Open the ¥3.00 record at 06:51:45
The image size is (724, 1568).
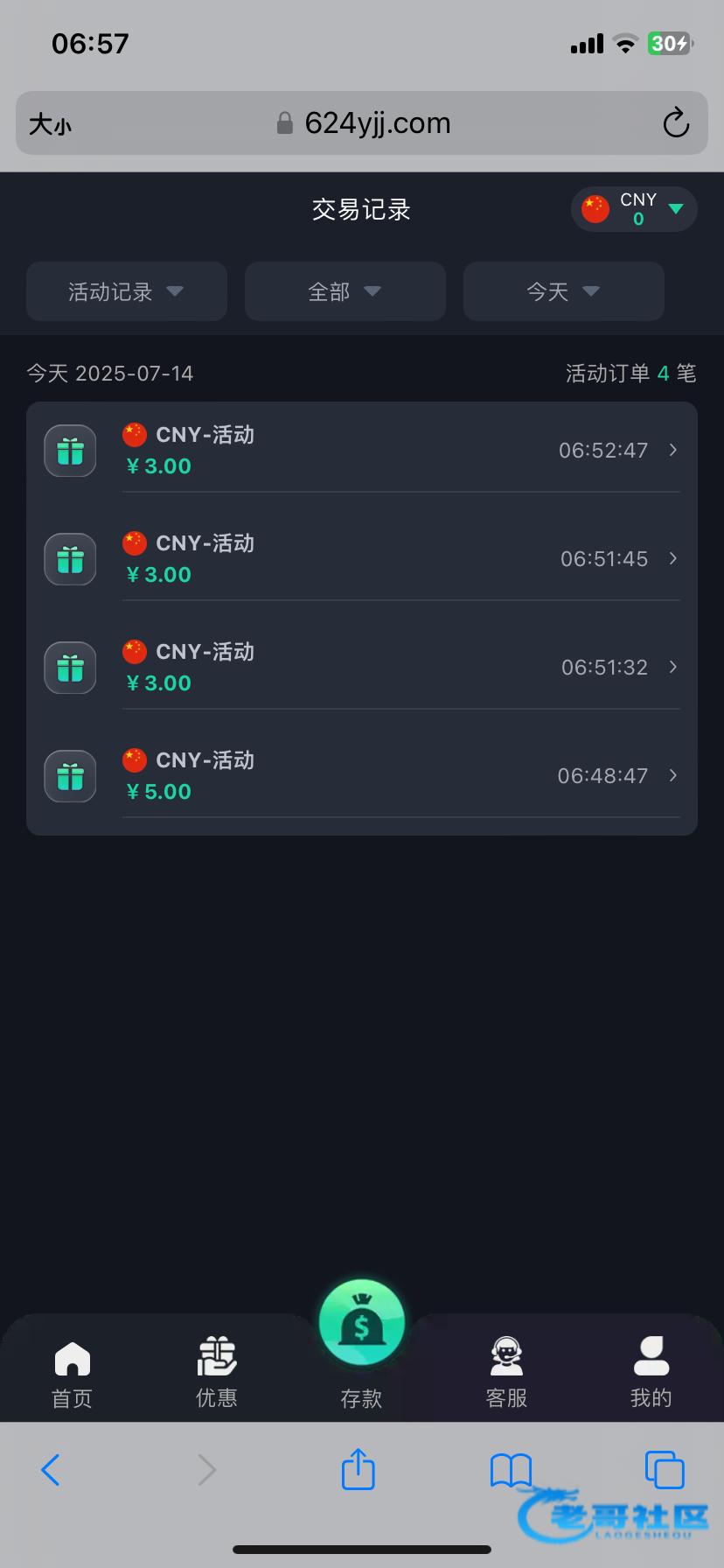tap(362, 559)
